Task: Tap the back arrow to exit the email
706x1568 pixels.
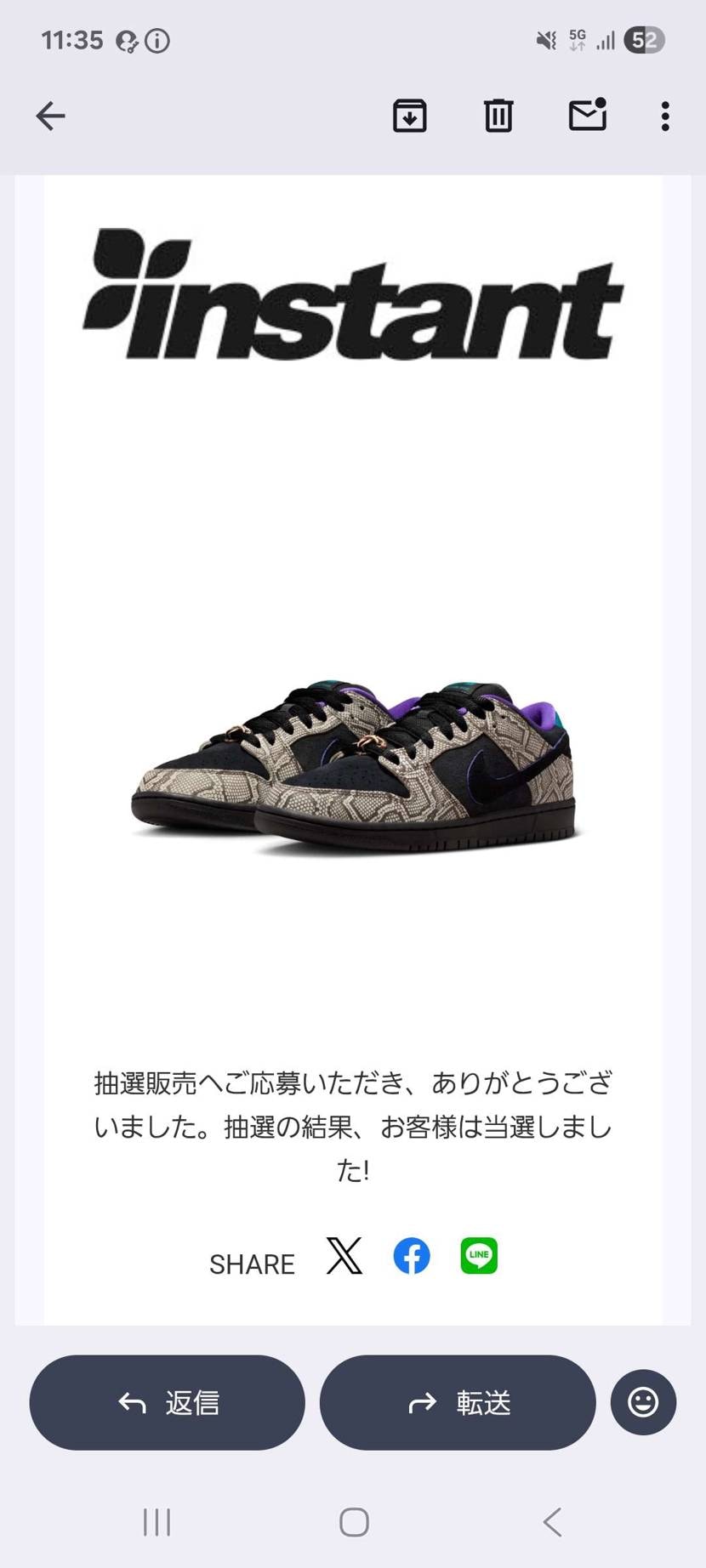Action: (49, 116)
